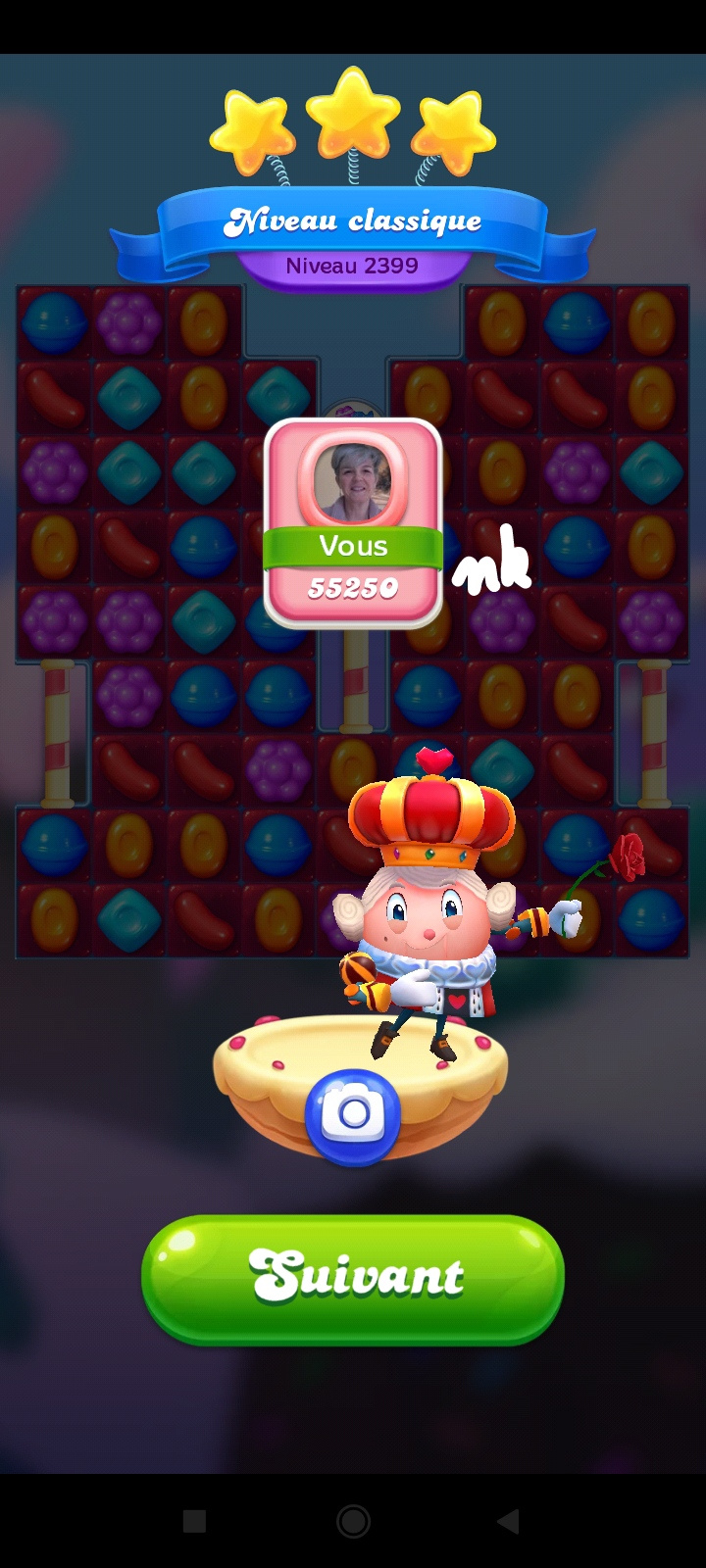Tap the green Suivant button
The height and width of the screenshot is (1568, 706).
353,1278
